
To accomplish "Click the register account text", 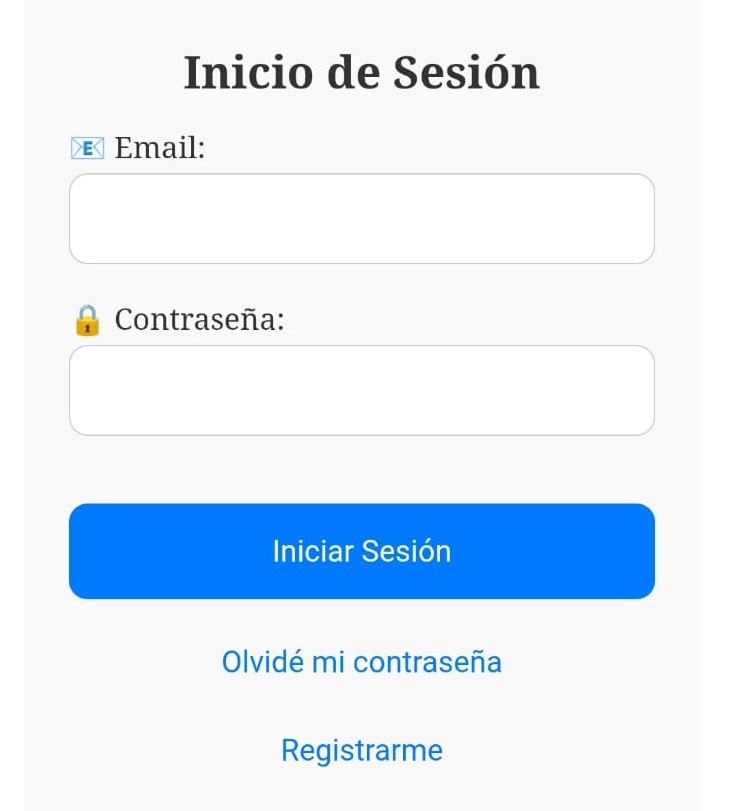I will coord(363,750).
